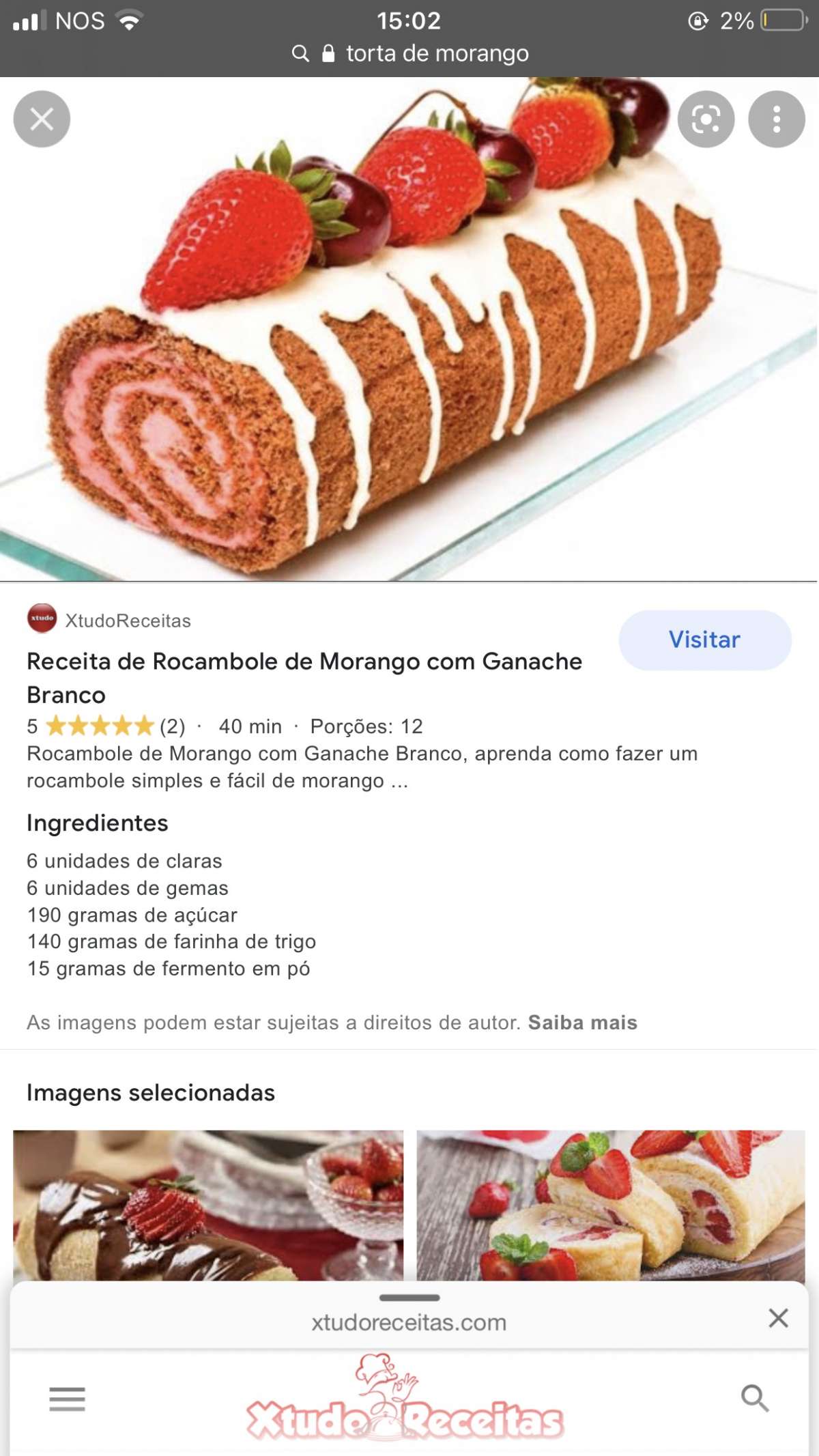Tap the Visitar button

click(x=704, y=640)
